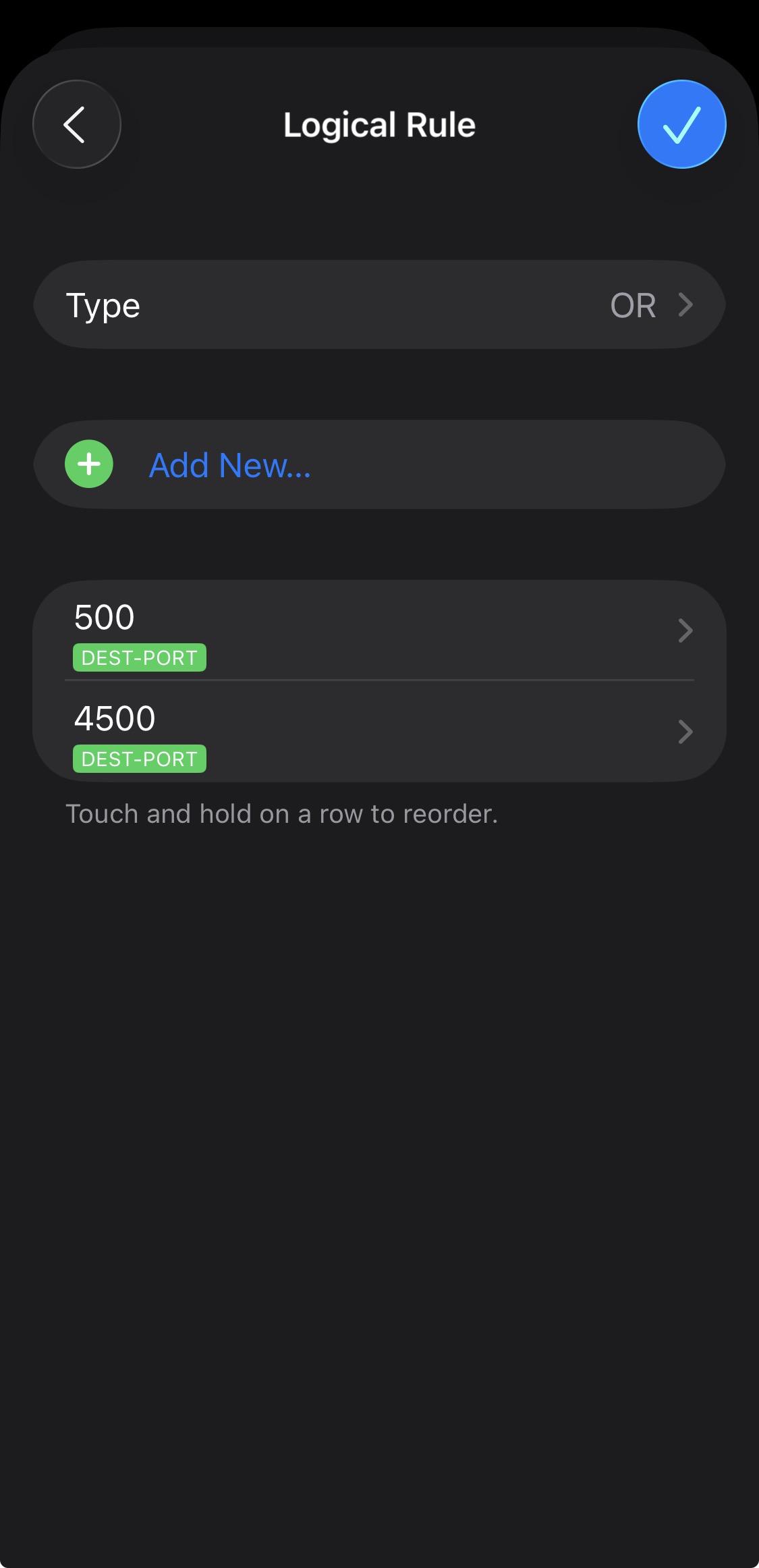The height and width of the screenshot is (1568, 759).
Task: Open the 500 DEST-PORT rule
Action: (x=379, y=630)
